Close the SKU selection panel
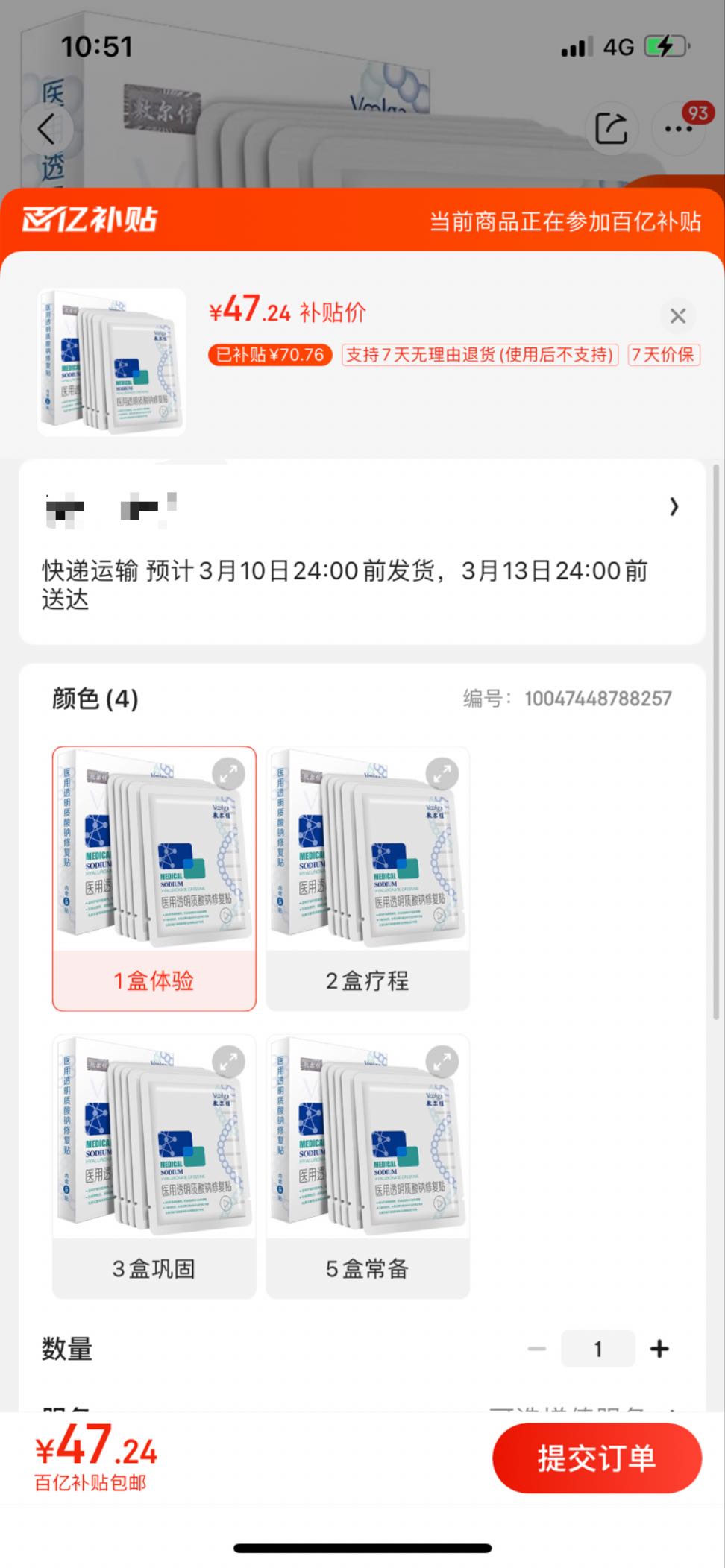 pos(677,316)
